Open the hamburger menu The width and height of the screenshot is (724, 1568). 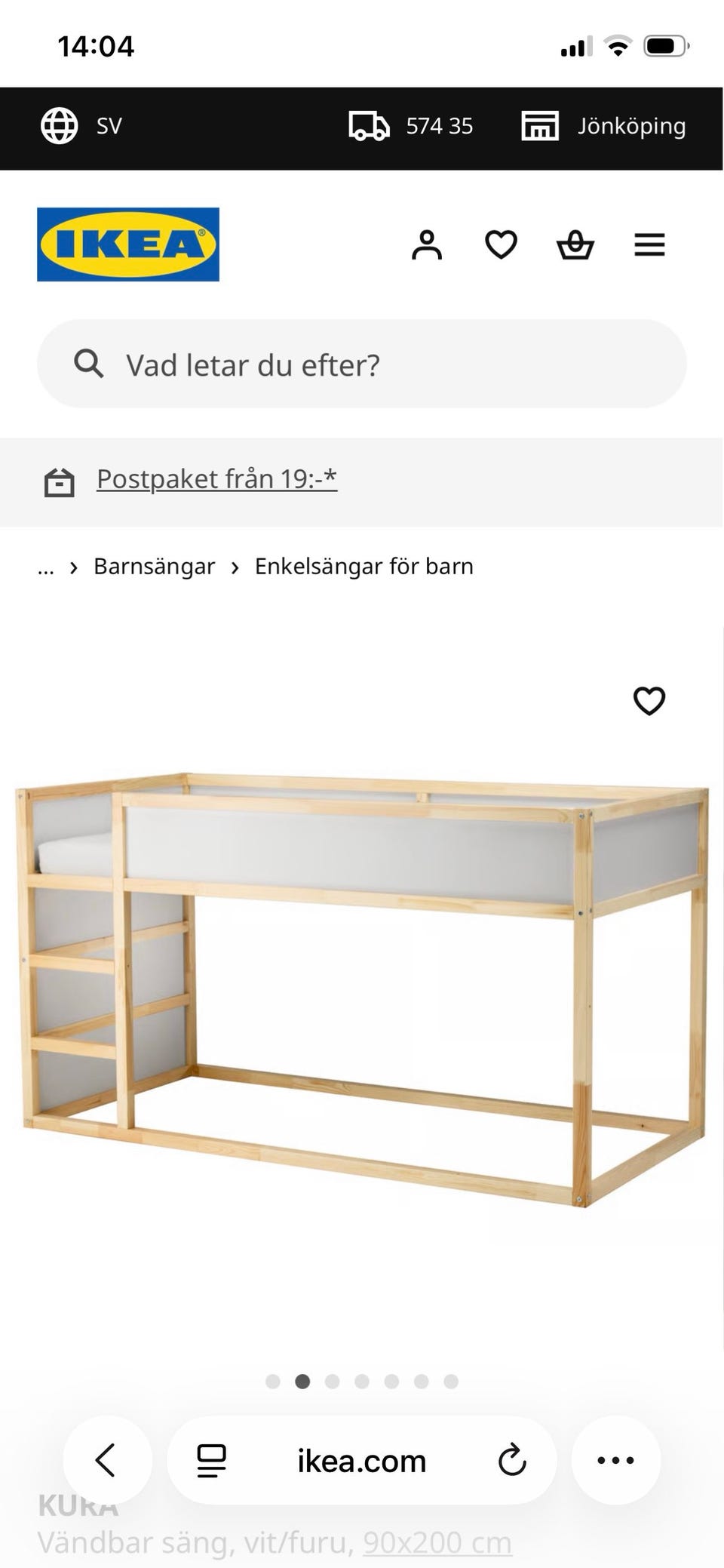pos(649,244)
